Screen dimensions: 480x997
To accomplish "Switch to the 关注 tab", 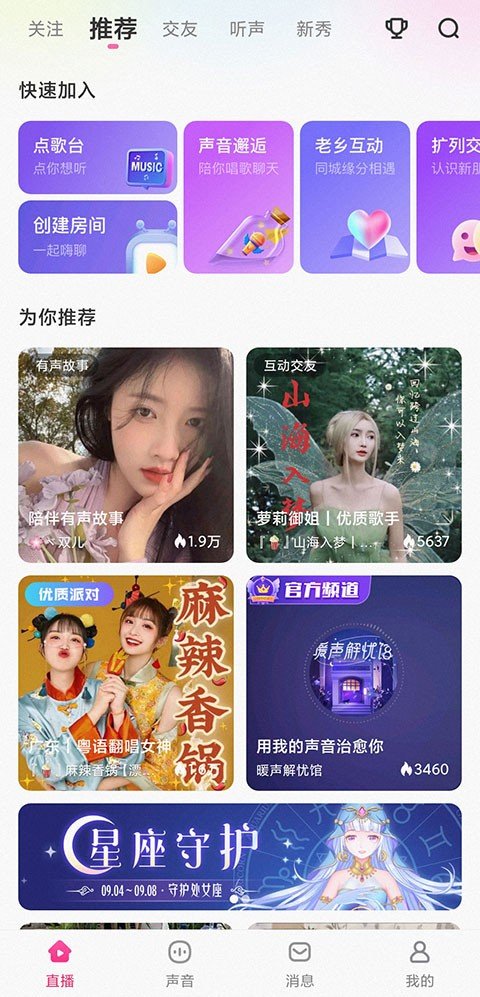I will click(x=46, y=29).
